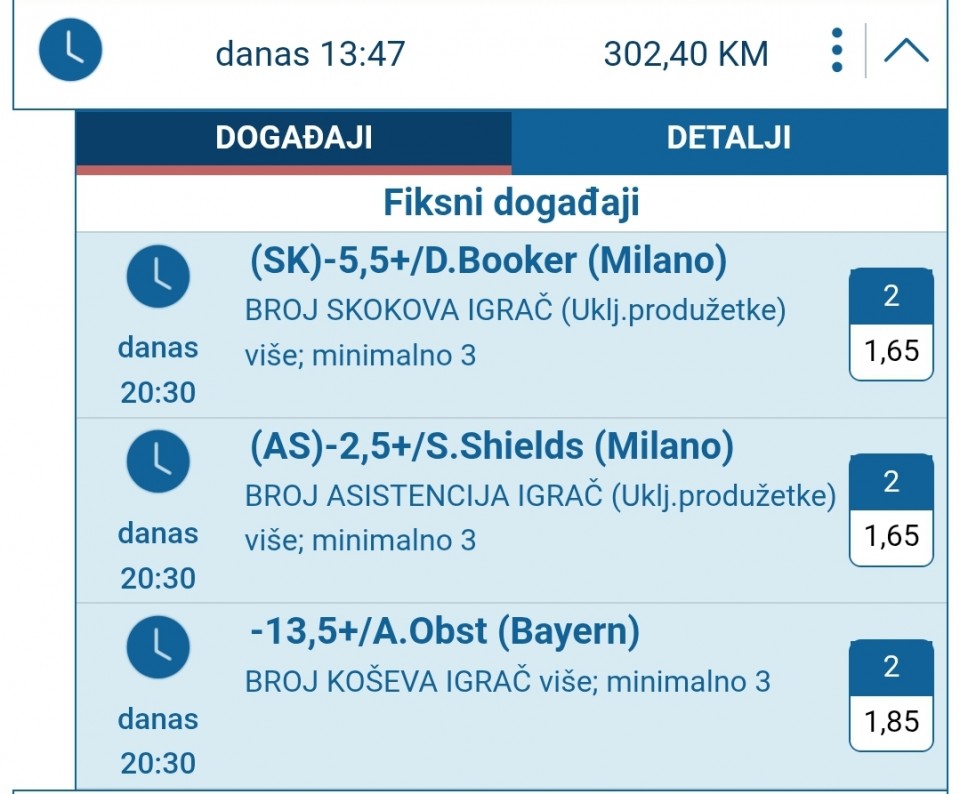Open the three-dot overflow menu
The image size is (960, 794).
[x=837, y=50]
